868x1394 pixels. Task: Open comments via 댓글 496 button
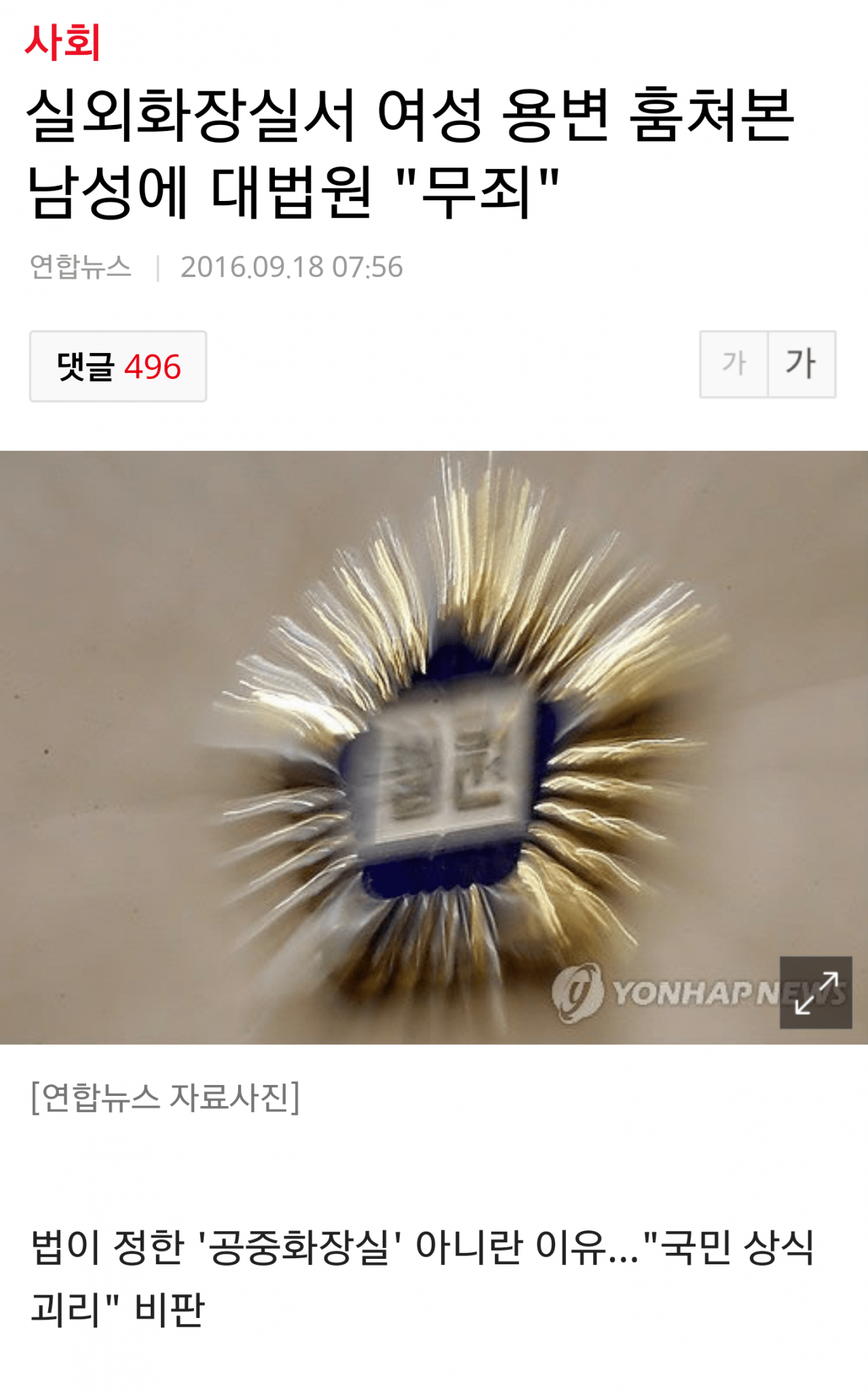coord(117,366)
